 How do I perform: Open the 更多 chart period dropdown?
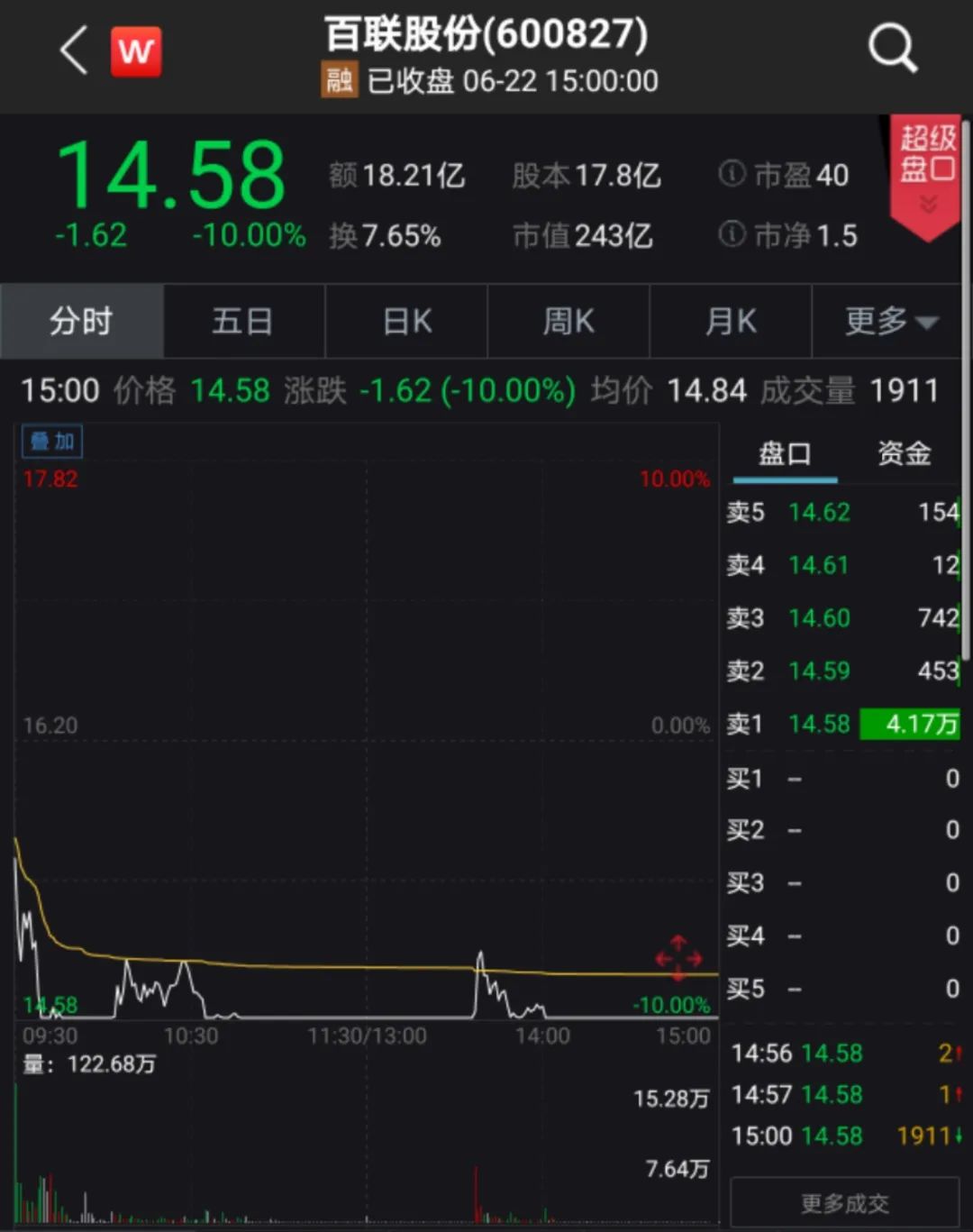[890, 322]
